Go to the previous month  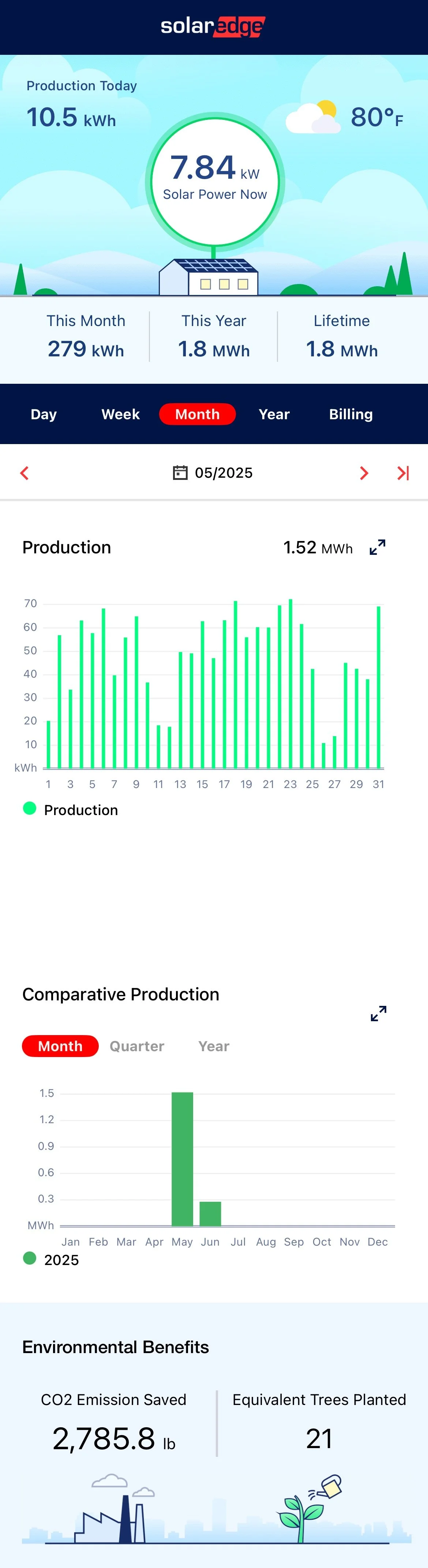[x=25, y=473]
